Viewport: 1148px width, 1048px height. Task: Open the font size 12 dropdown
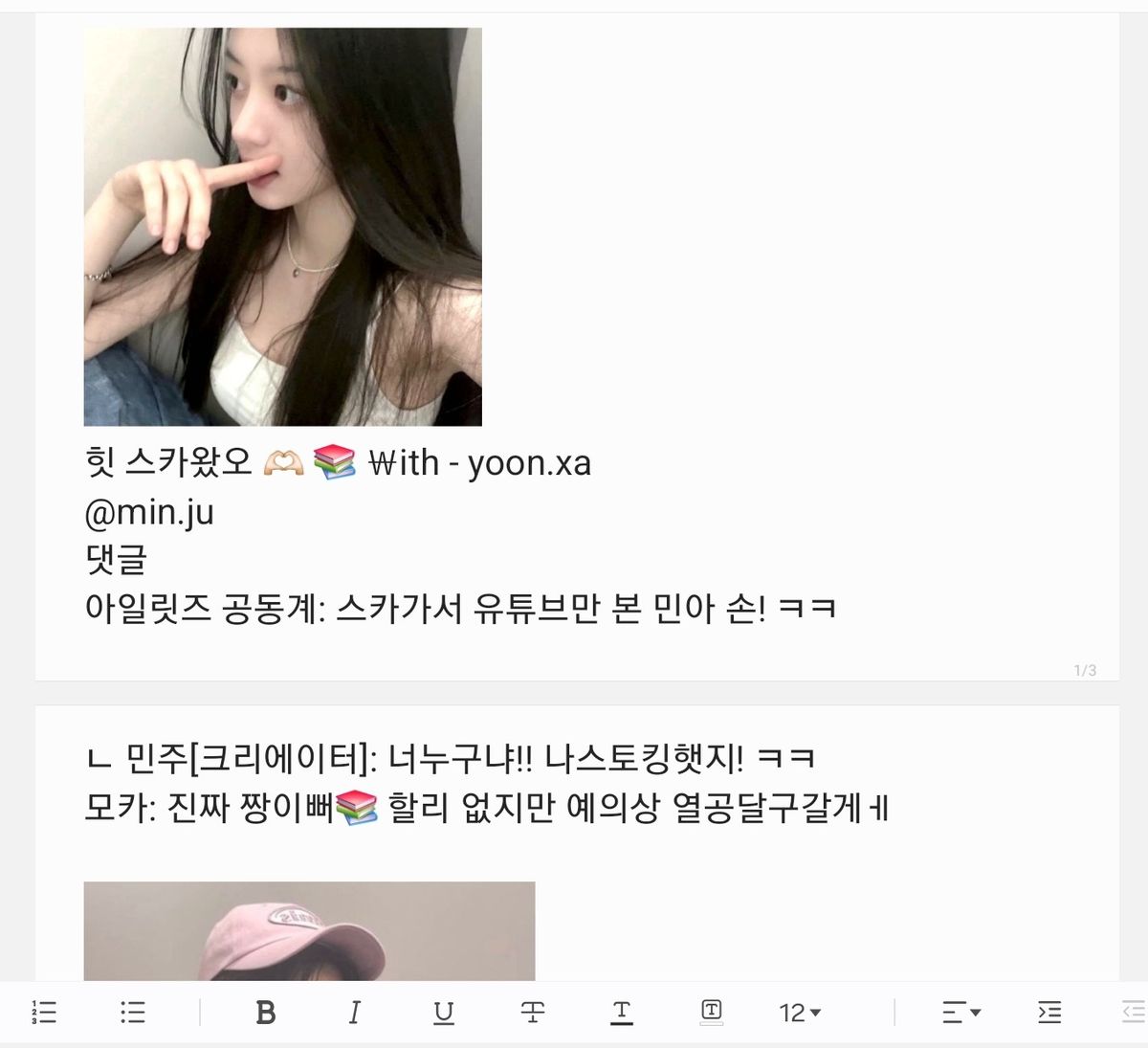[x=800, y=1012]
